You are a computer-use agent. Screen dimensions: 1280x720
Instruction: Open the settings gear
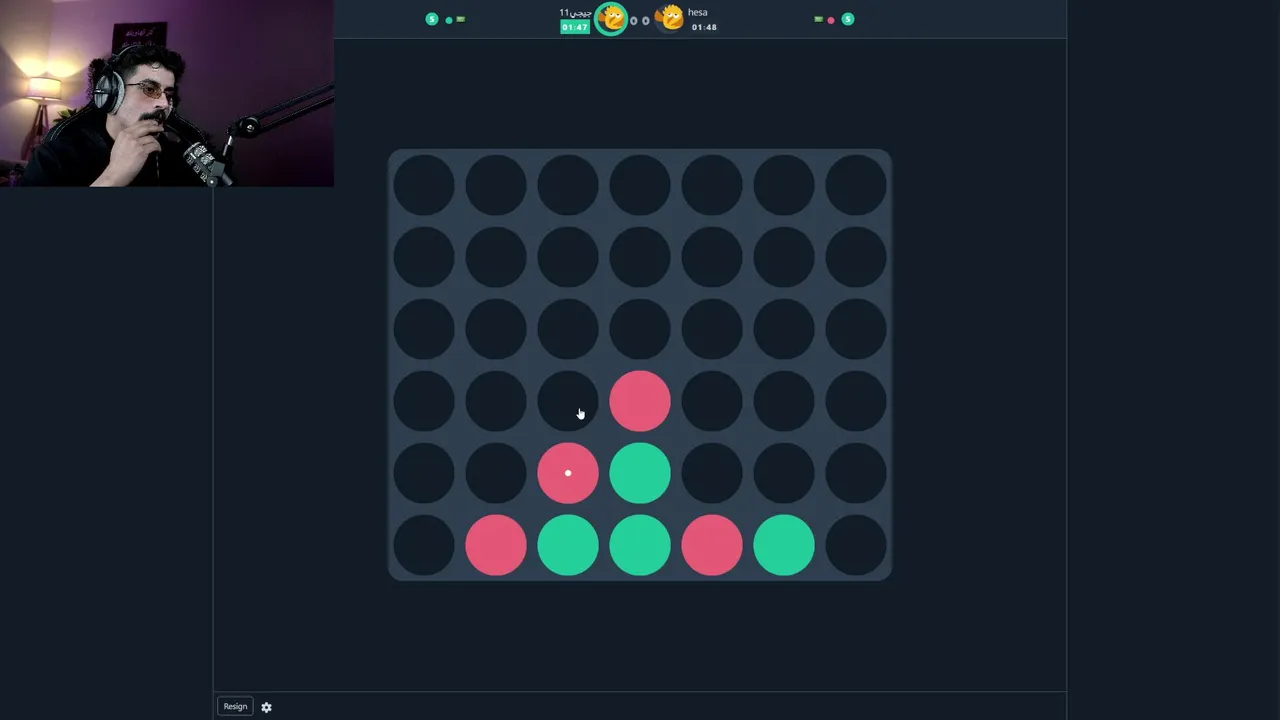click(x=266, y=707)
